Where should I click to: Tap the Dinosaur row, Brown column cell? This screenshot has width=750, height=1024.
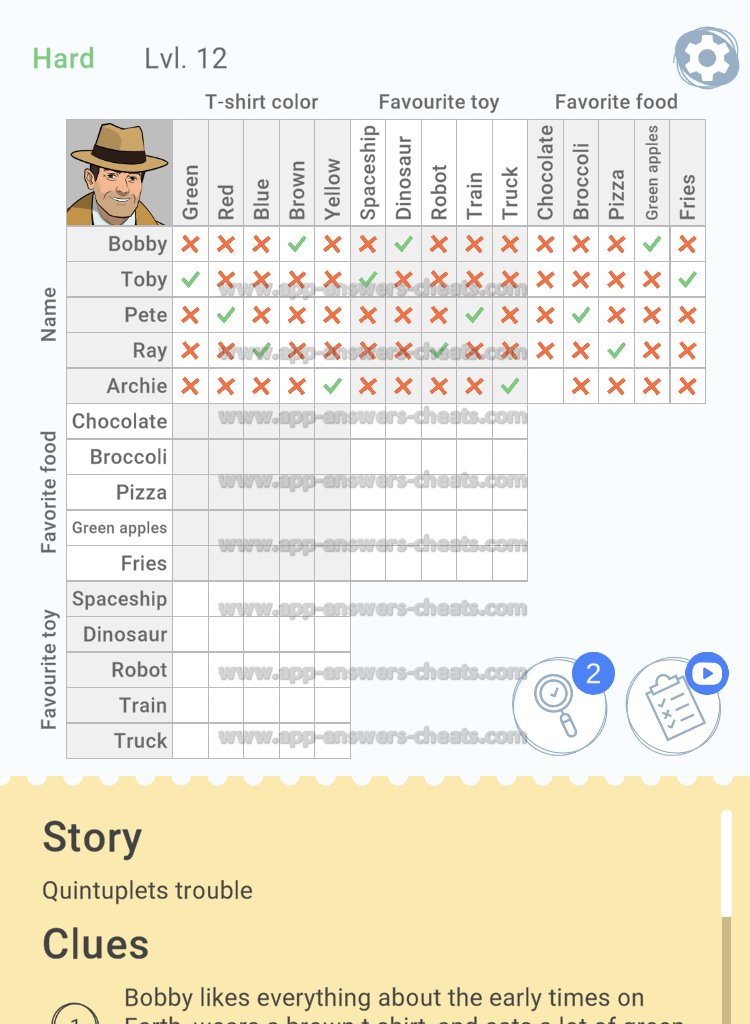(297, 634)
